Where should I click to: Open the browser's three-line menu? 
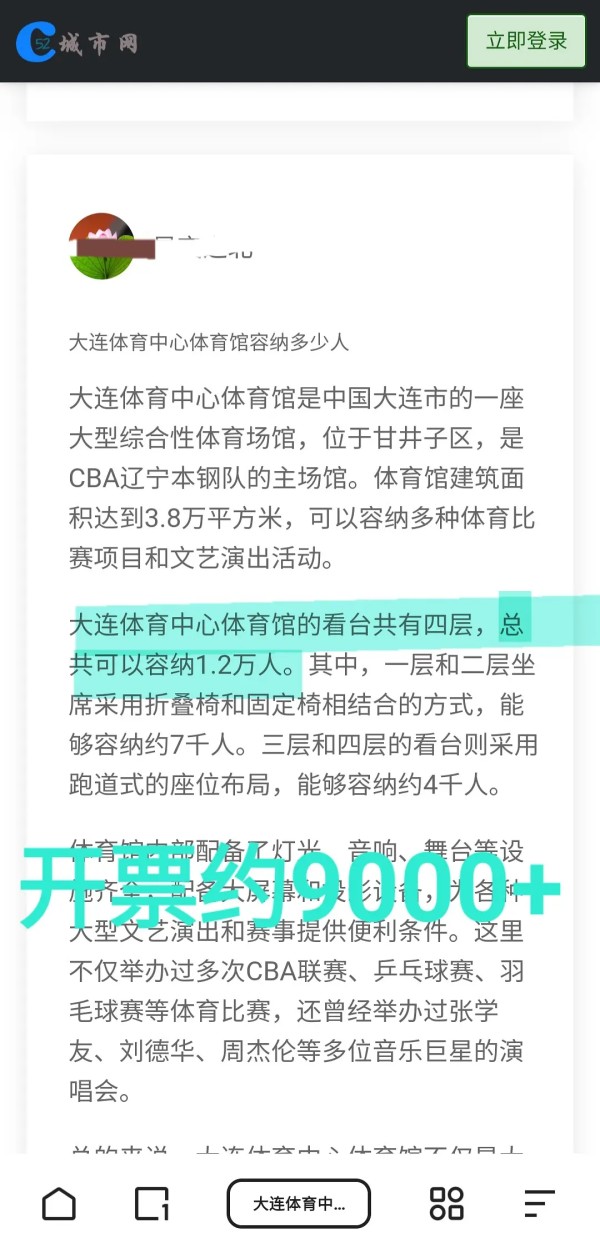coord(539,1203)
